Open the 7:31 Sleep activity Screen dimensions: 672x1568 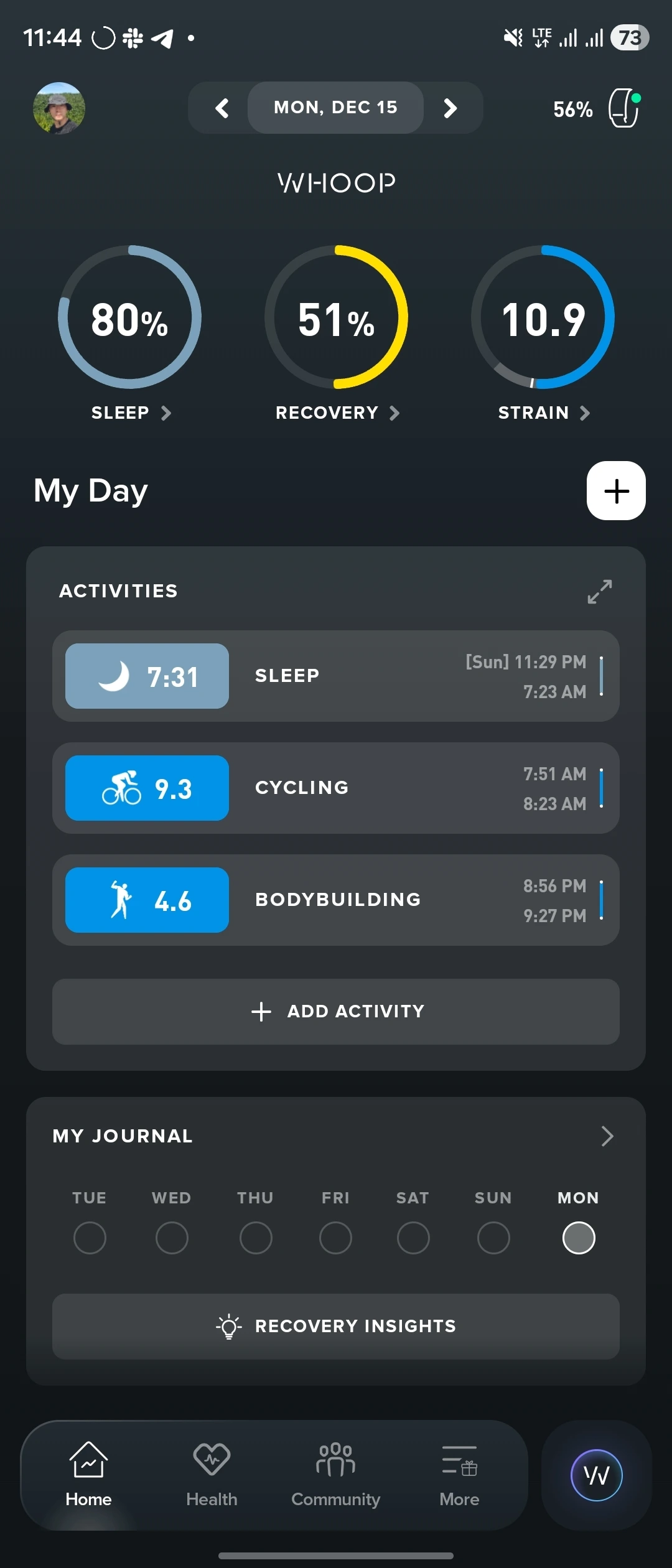[336, 676]
